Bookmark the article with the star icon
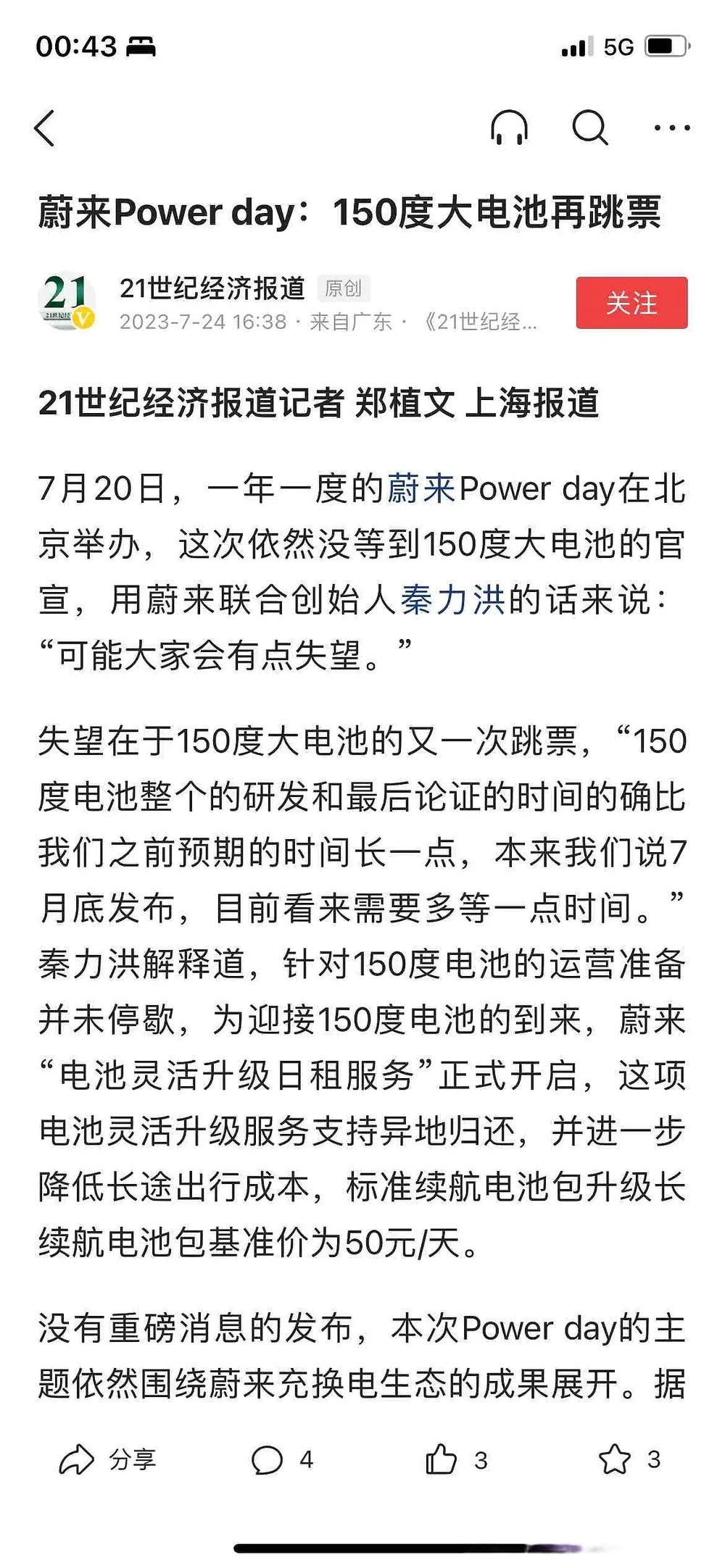This screenshot has width=725, height=1568. pos(615,1459)
